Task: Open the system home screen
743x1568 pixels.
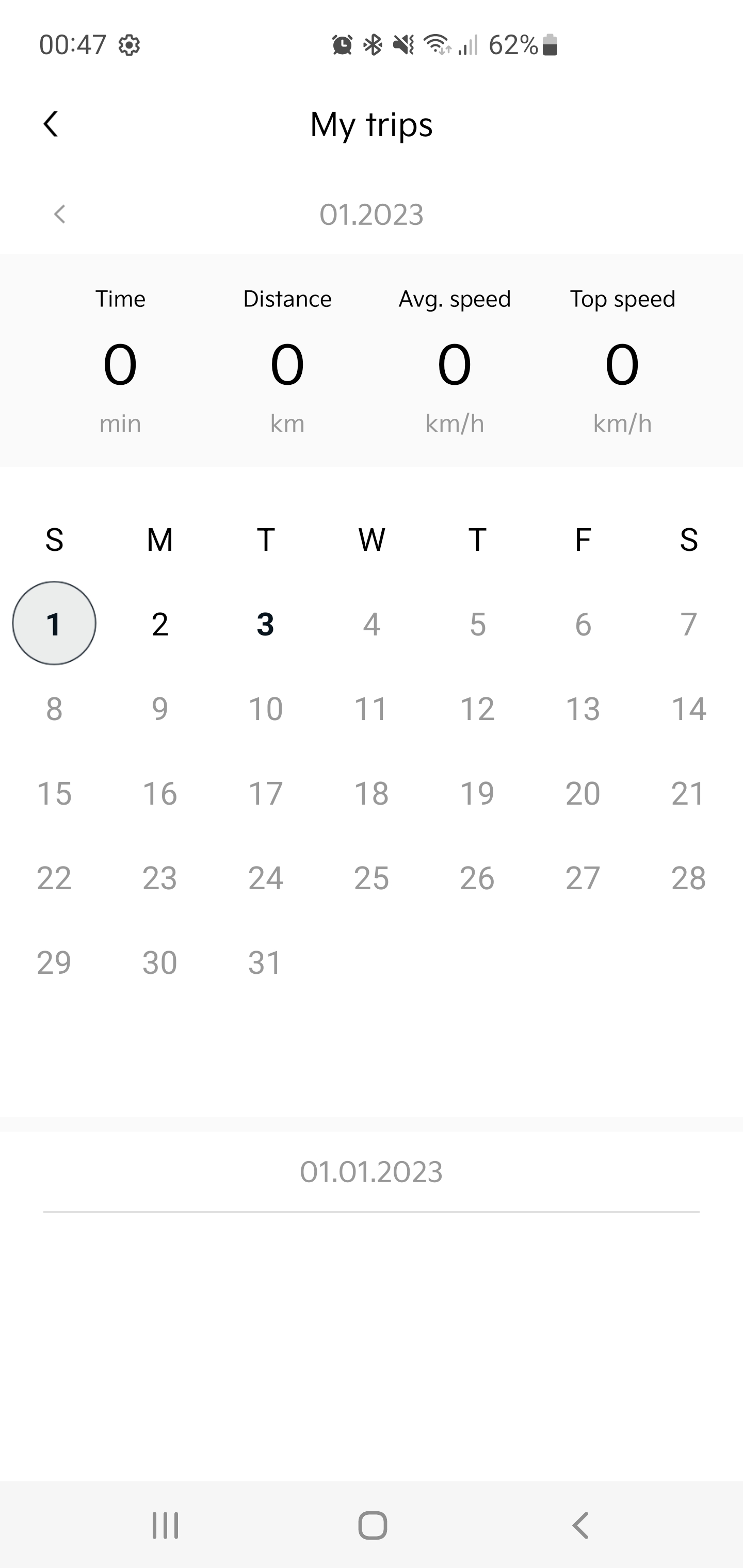Action: tap(372, 1525)
